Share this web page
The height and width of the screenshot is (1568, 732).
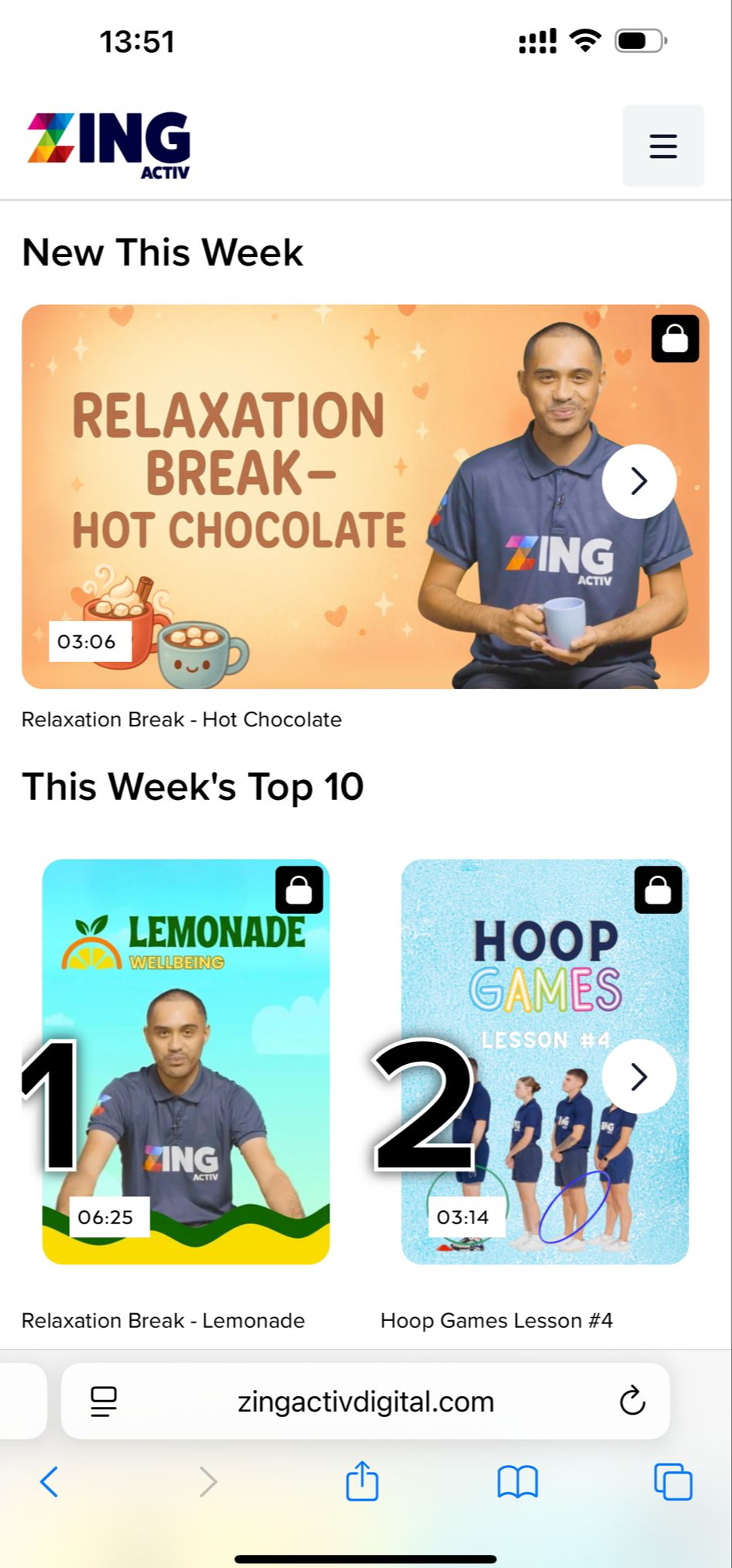[362, 1481]
